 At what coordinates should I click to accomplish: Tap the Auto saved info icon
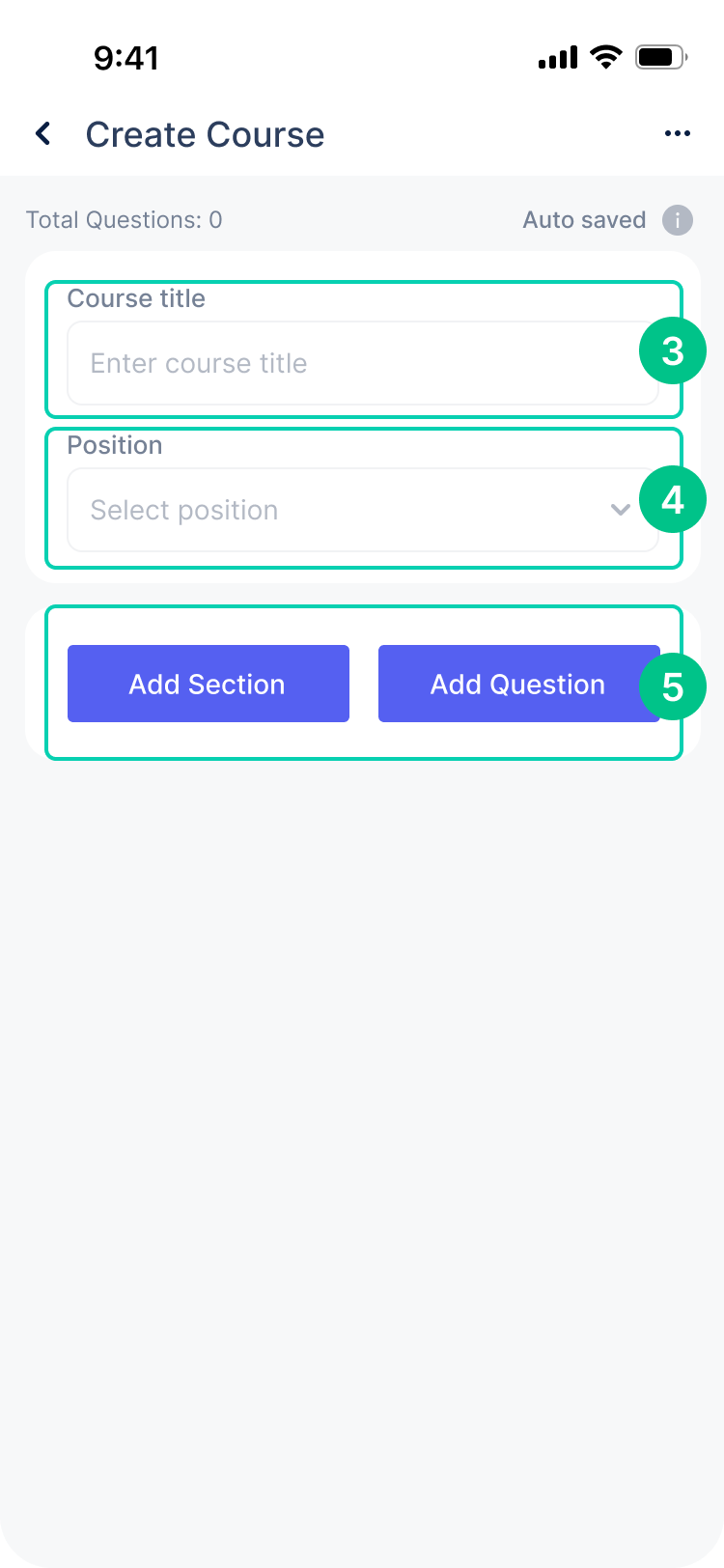(x=678, y=220)
